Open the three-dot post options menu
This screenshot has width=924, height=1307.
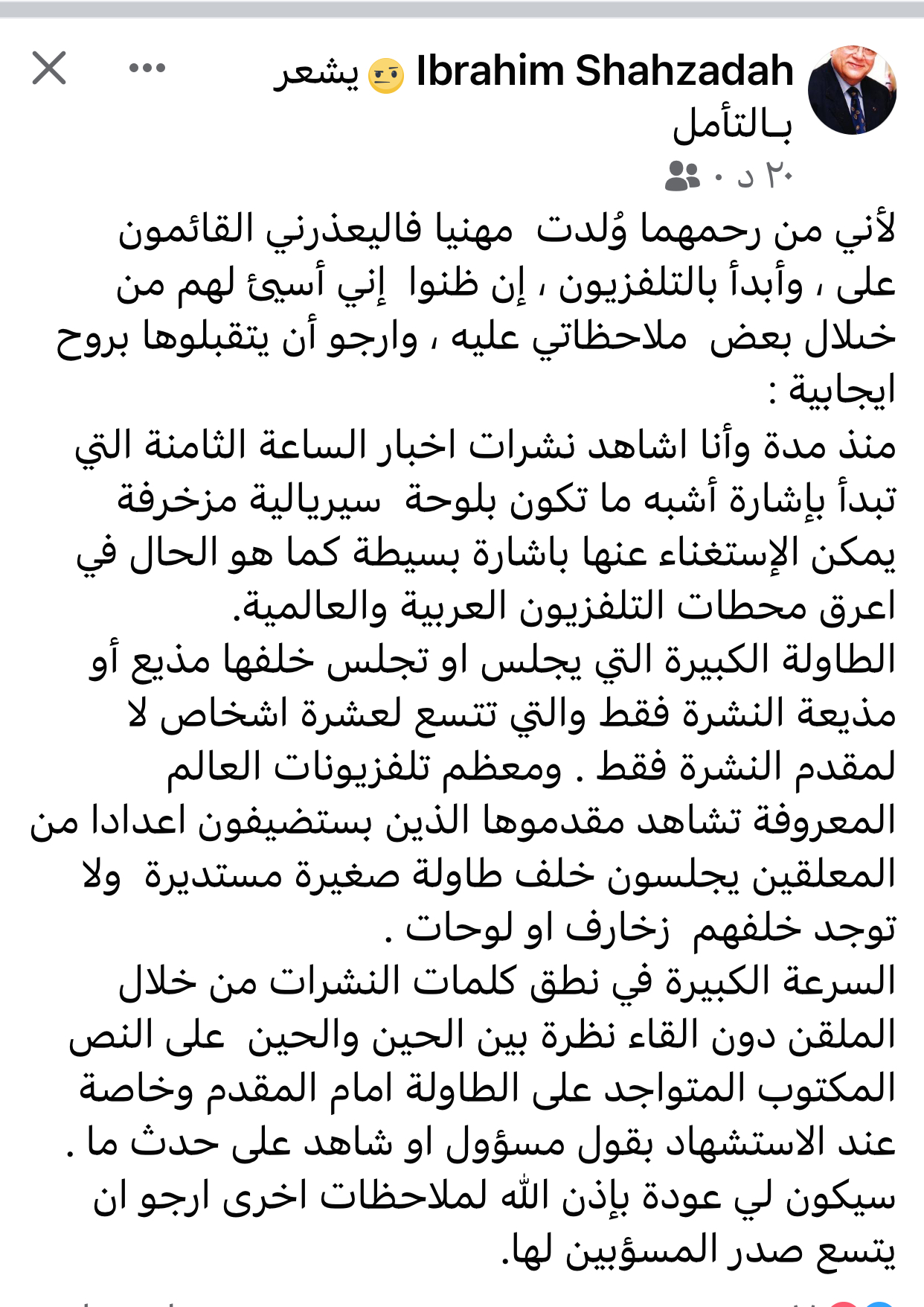pos(147,68)
